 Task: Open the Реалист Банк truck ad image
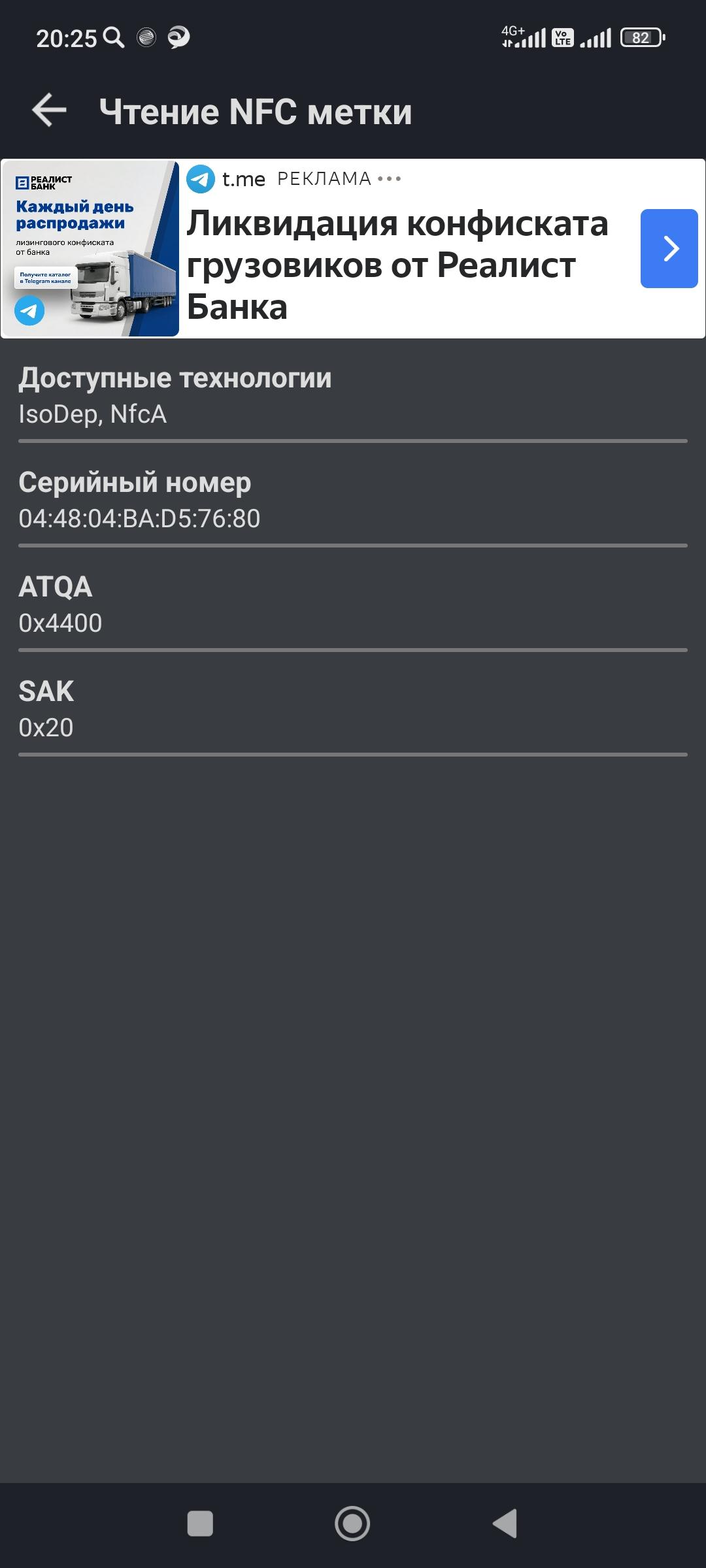tap(91, 249)
